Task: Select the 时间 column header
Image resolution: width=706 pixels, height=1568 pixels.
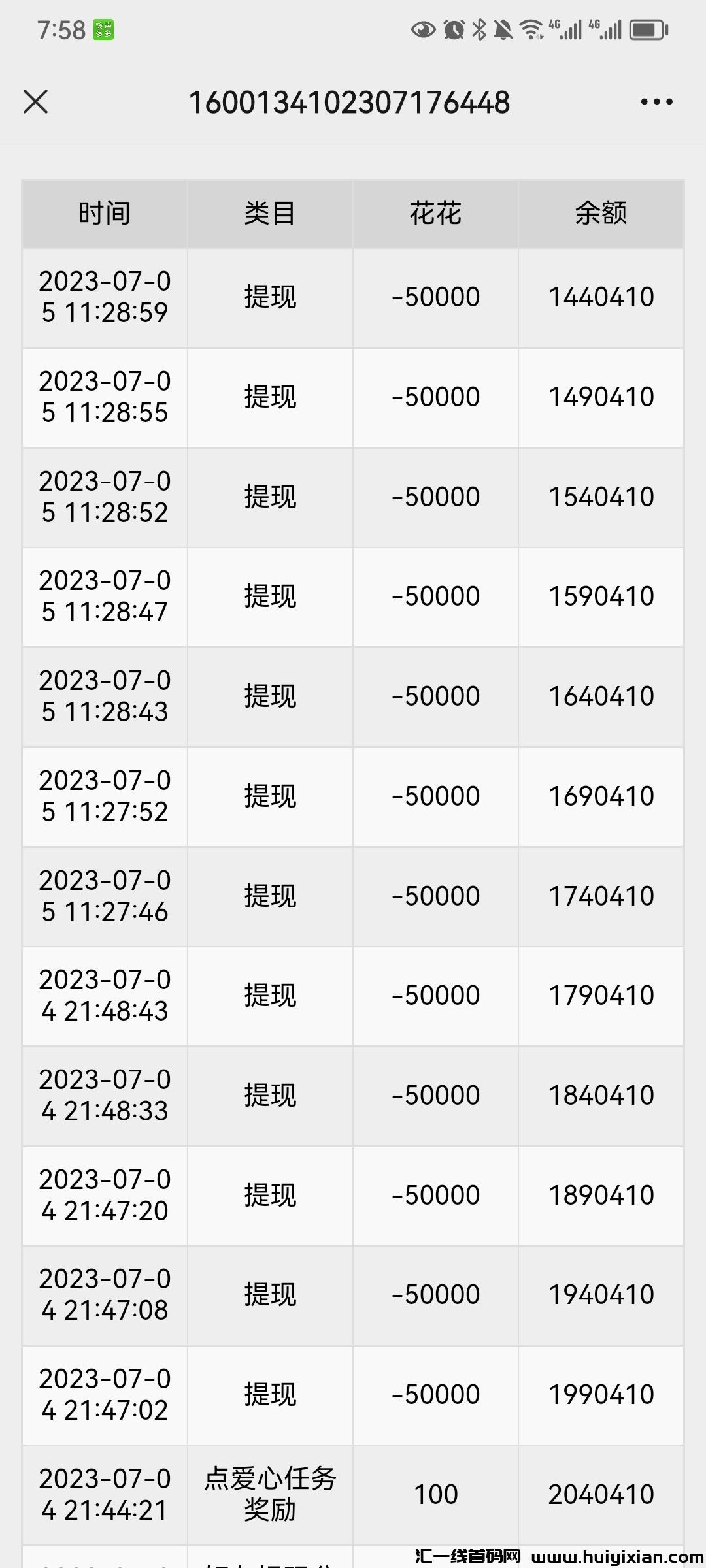Action: tap(105, 213)
